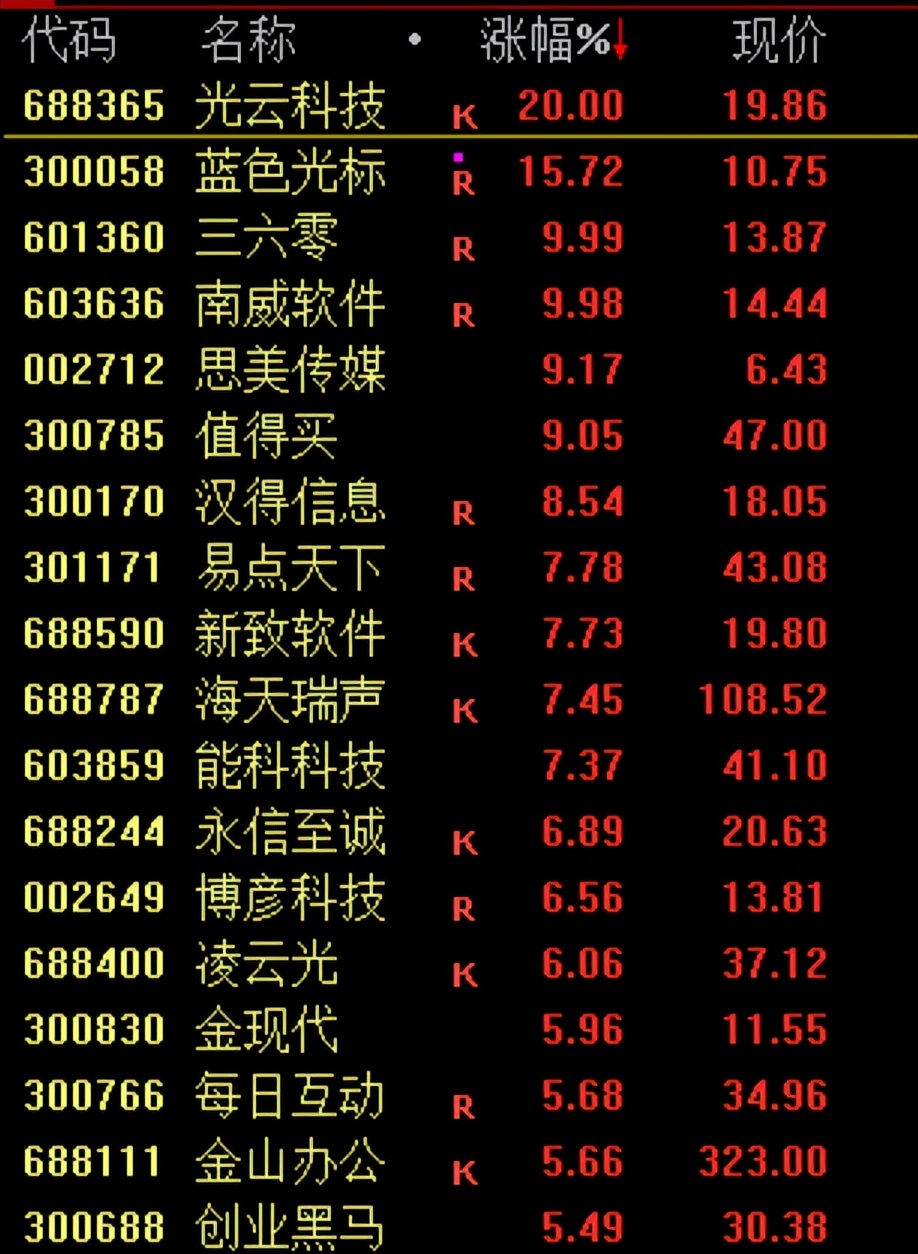Viewport: 918px width, 1254px height.
Task: Open the 思美传媒 stock row
Action: click(290, 370)
